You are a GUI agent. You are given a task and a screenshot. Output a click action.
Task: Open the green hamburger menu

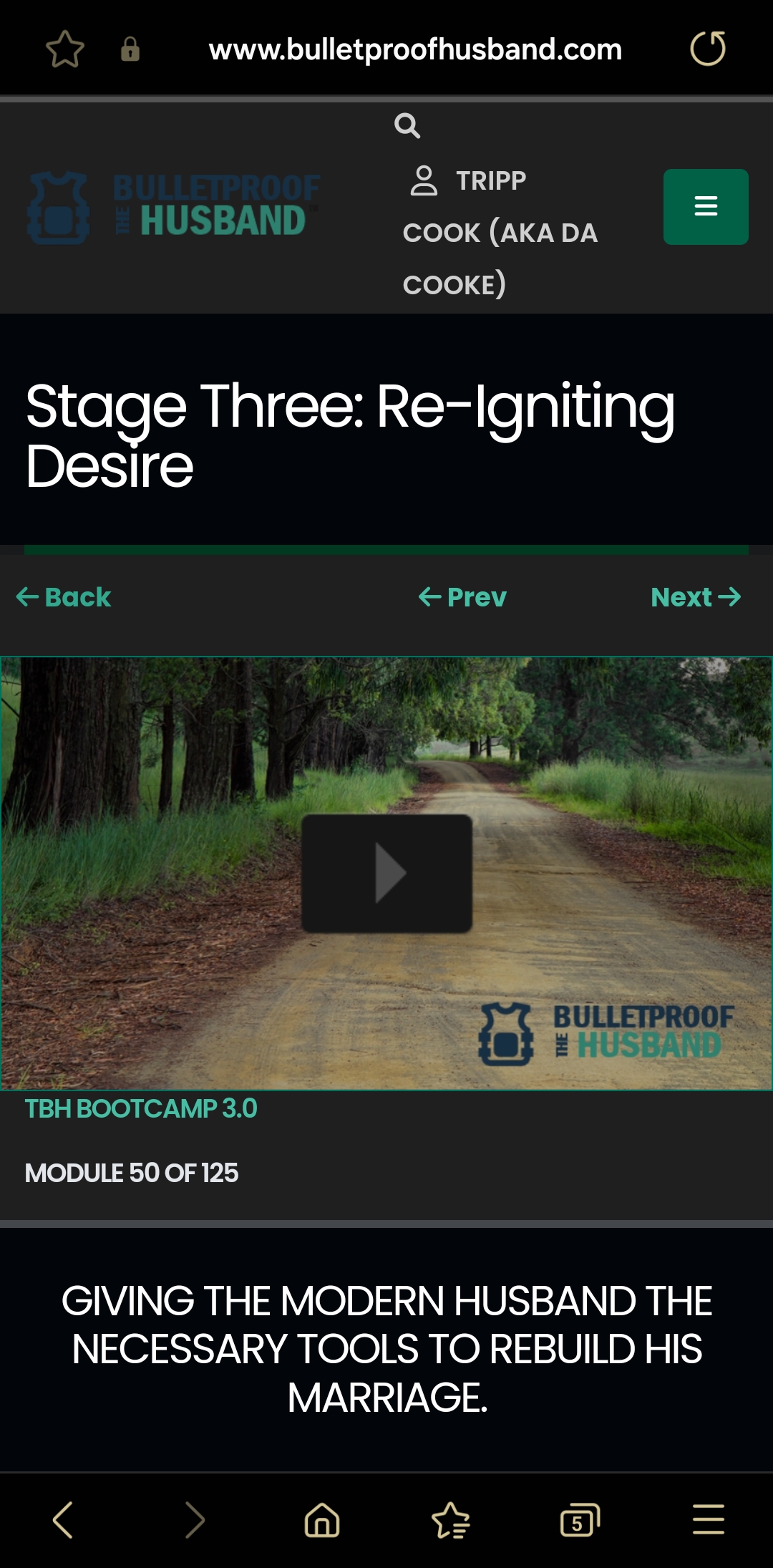point(705,206)
